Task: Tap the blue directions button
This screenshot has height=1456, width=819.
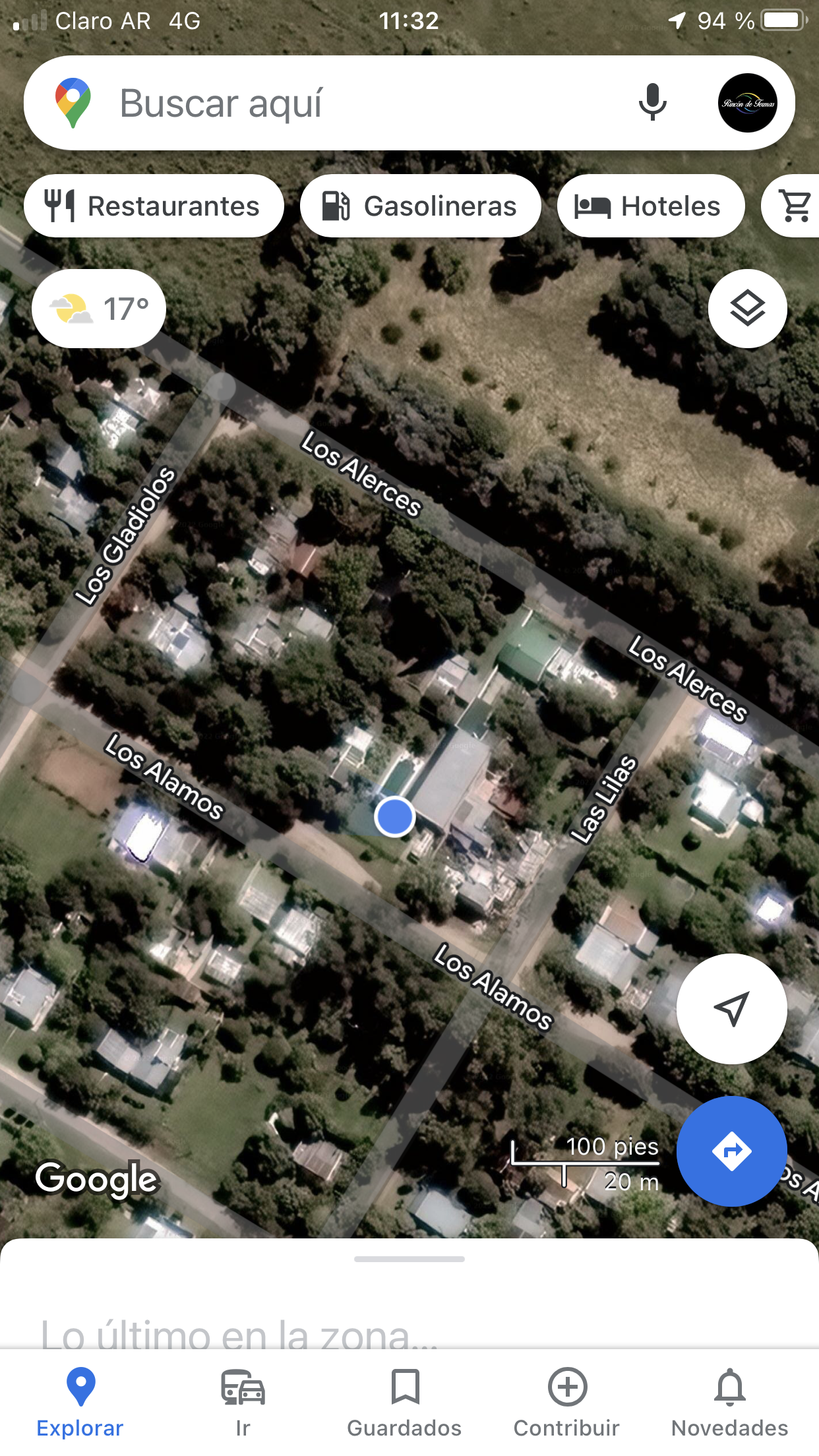Action: click(x=731, y=1151)
